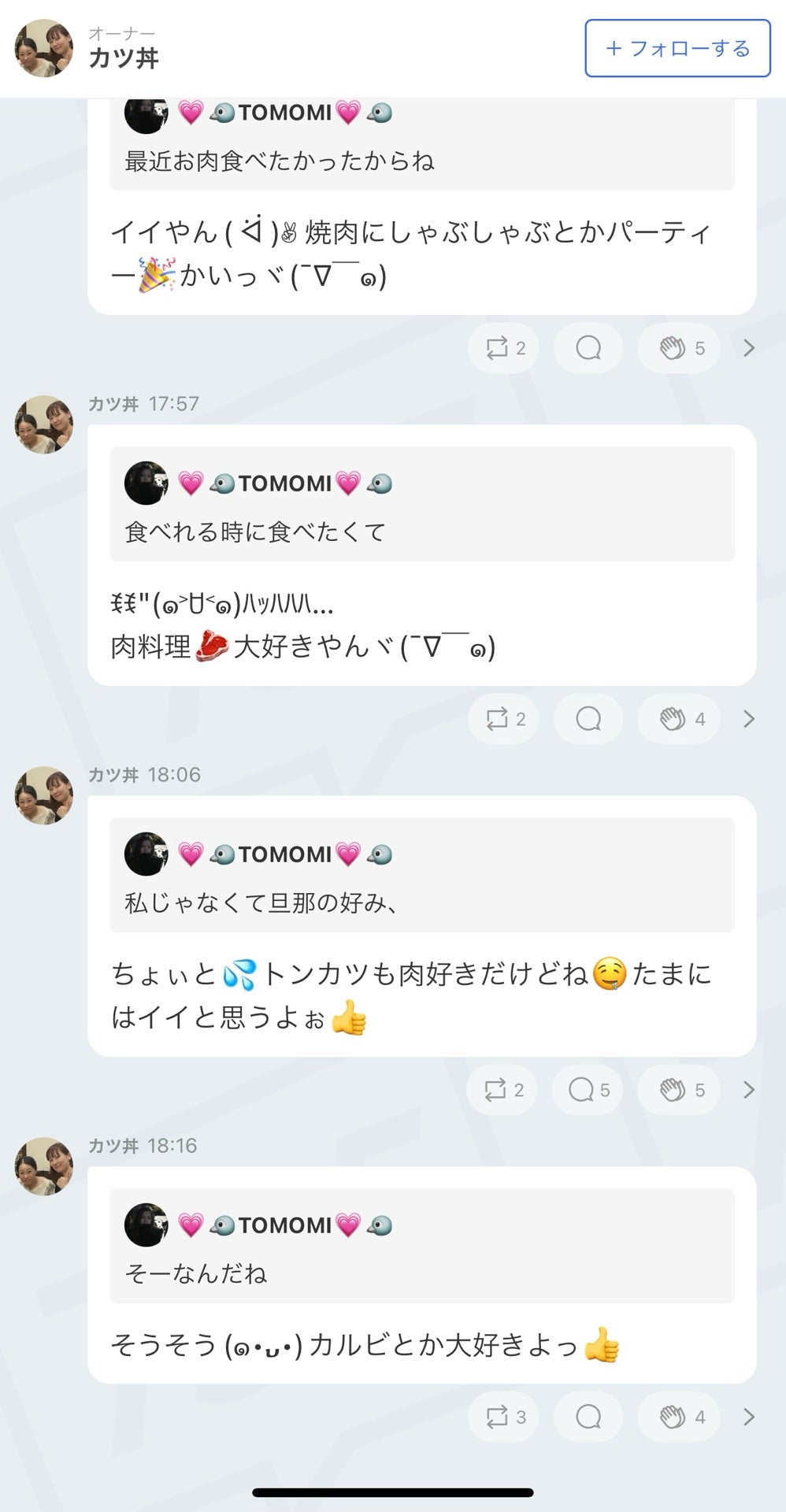Toggle applause on the bottom カルビ post
Viewport: 786px width, 1512px height.
(677, 1416)
